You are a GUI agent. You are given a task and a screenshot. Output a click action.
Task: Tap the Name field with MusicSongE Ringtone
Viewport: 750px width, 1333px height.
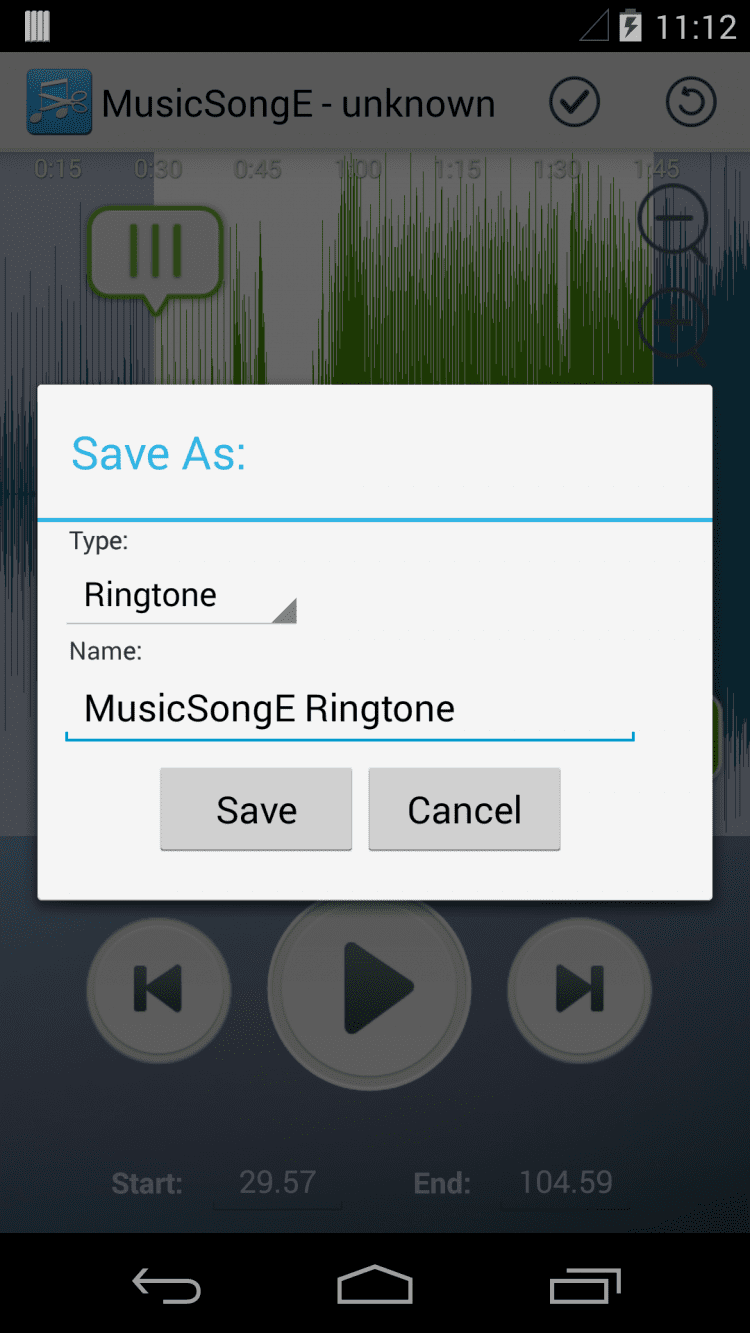click(349, 709)
